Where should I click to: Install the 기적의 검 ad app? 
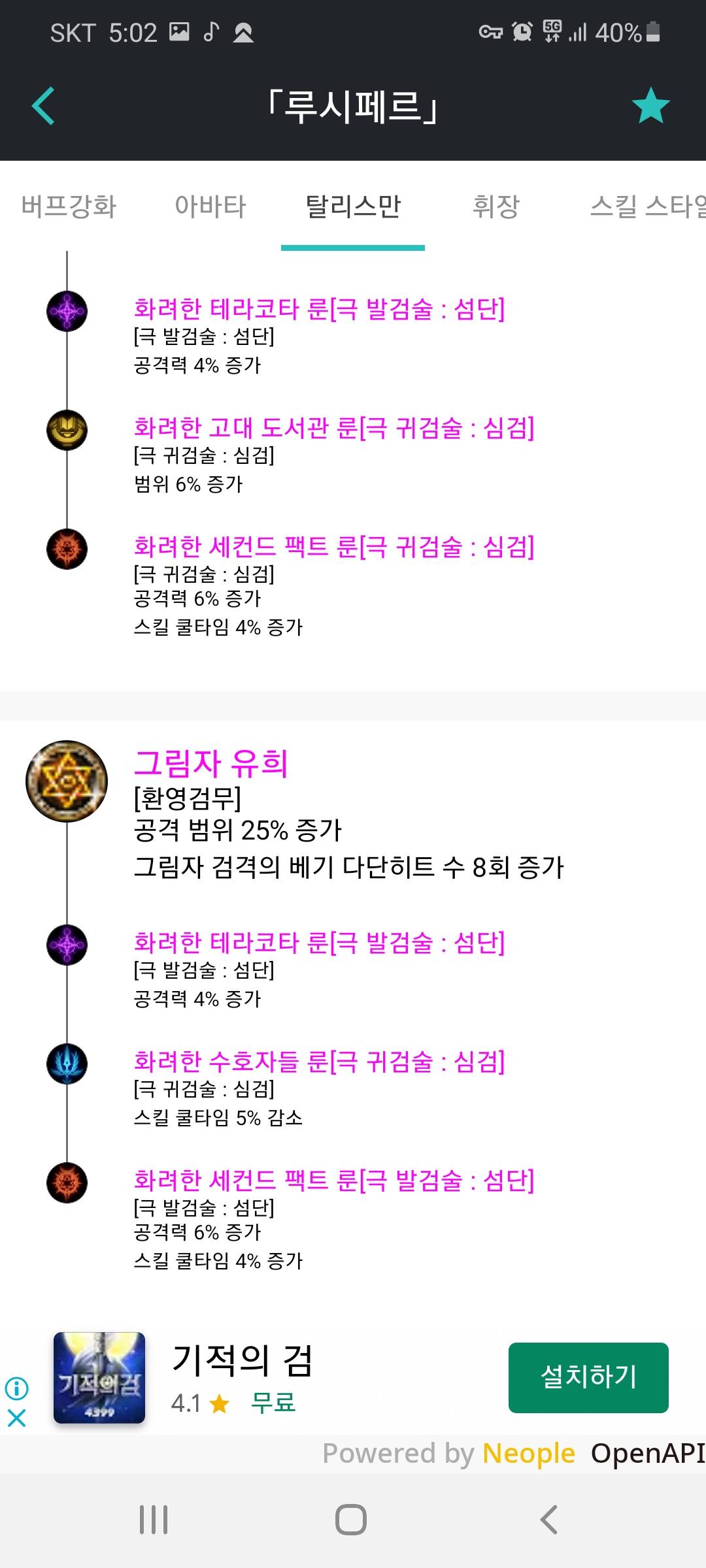coord(588,1377)
